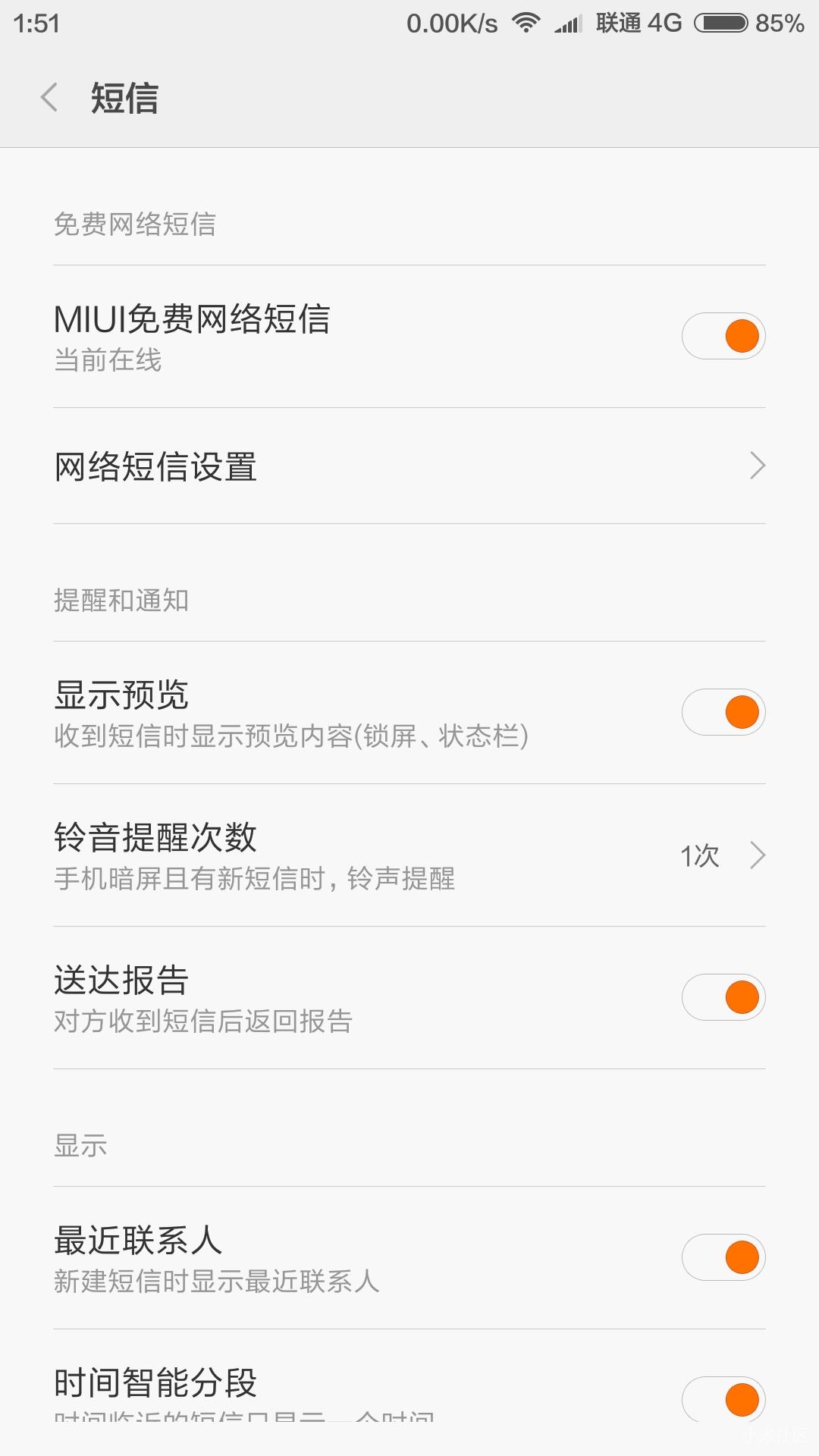Toggle 最近联系人 switch
Image resolution: width=819 pixels, height=1456 pixels.
pos(723,1257)
